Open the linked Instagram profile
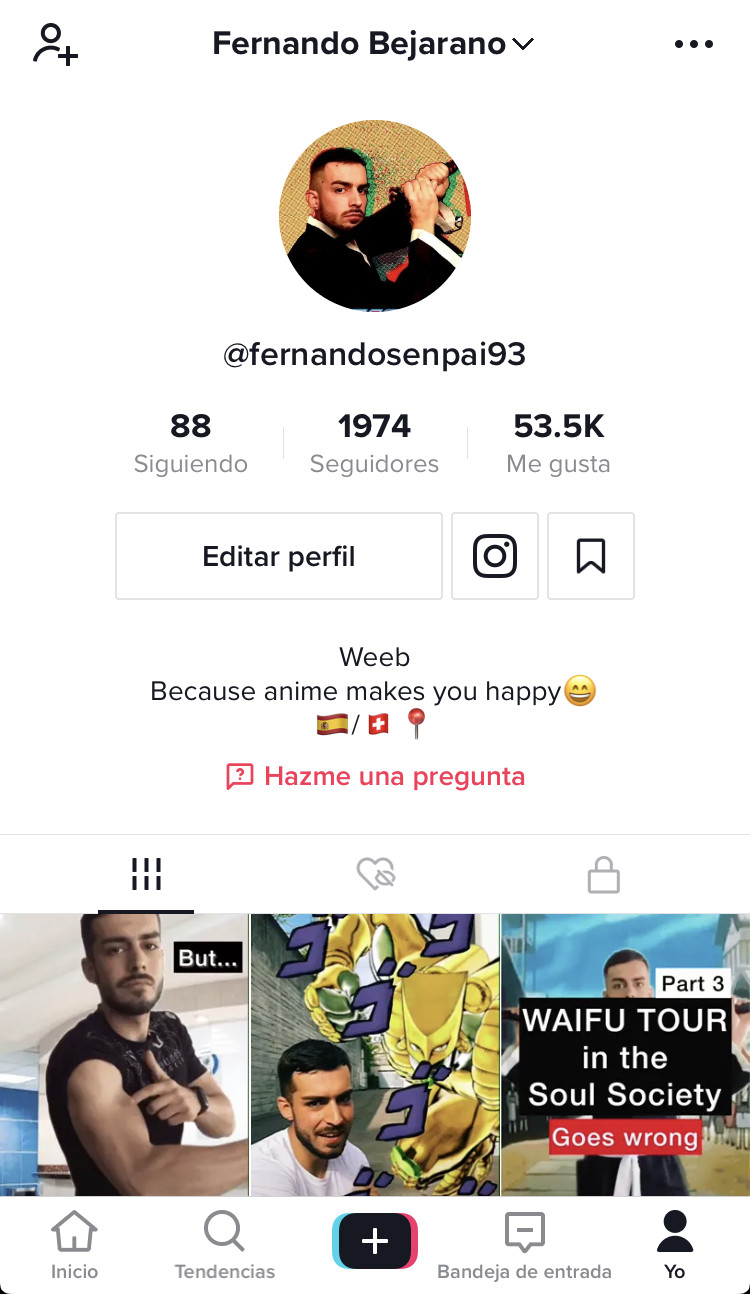The width and height of the screenshot is (750, 1294). (x=495, y=556)
